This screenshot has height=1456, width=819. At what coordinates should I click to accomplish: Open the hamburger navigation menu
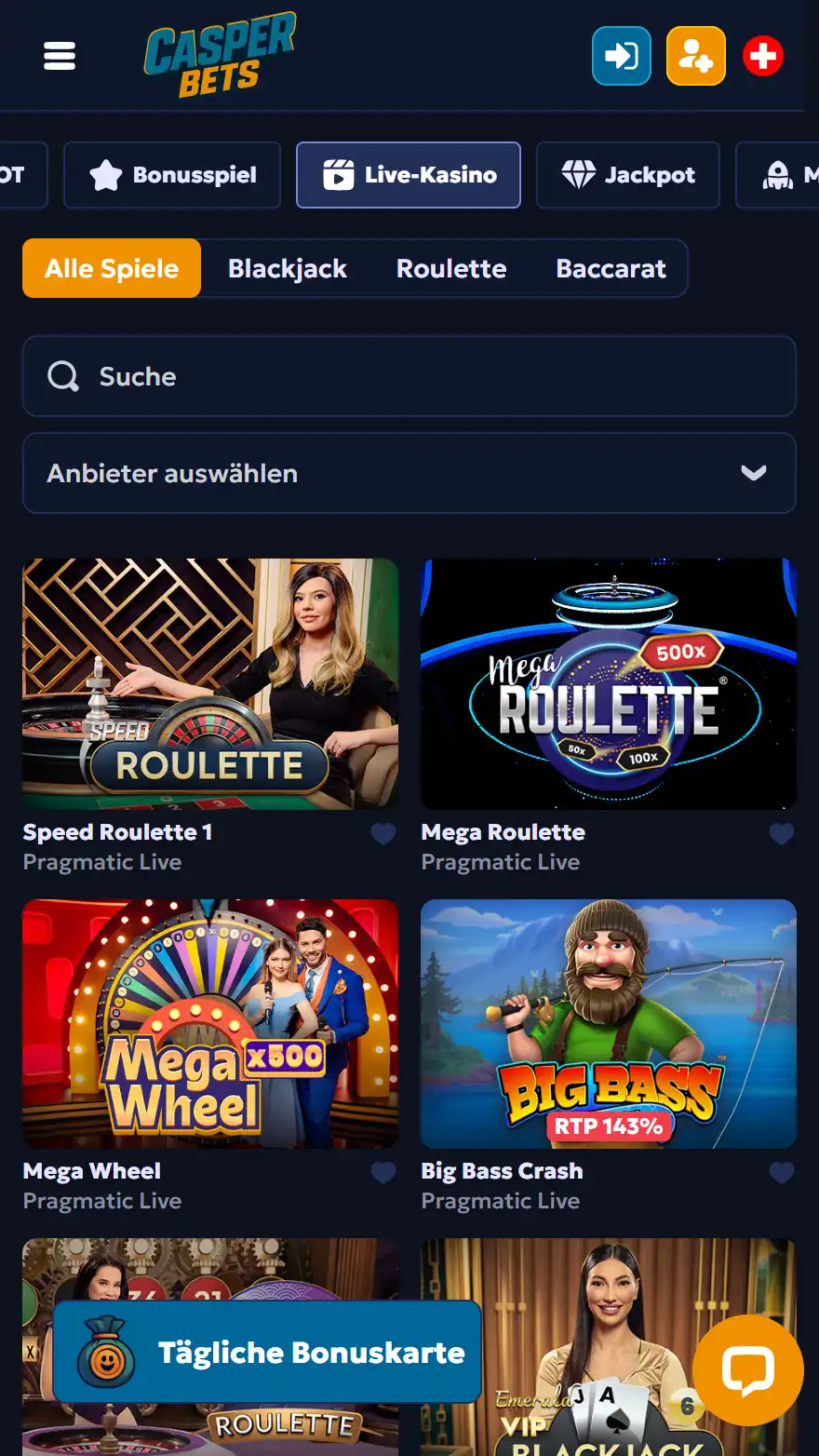coord(59,56)
